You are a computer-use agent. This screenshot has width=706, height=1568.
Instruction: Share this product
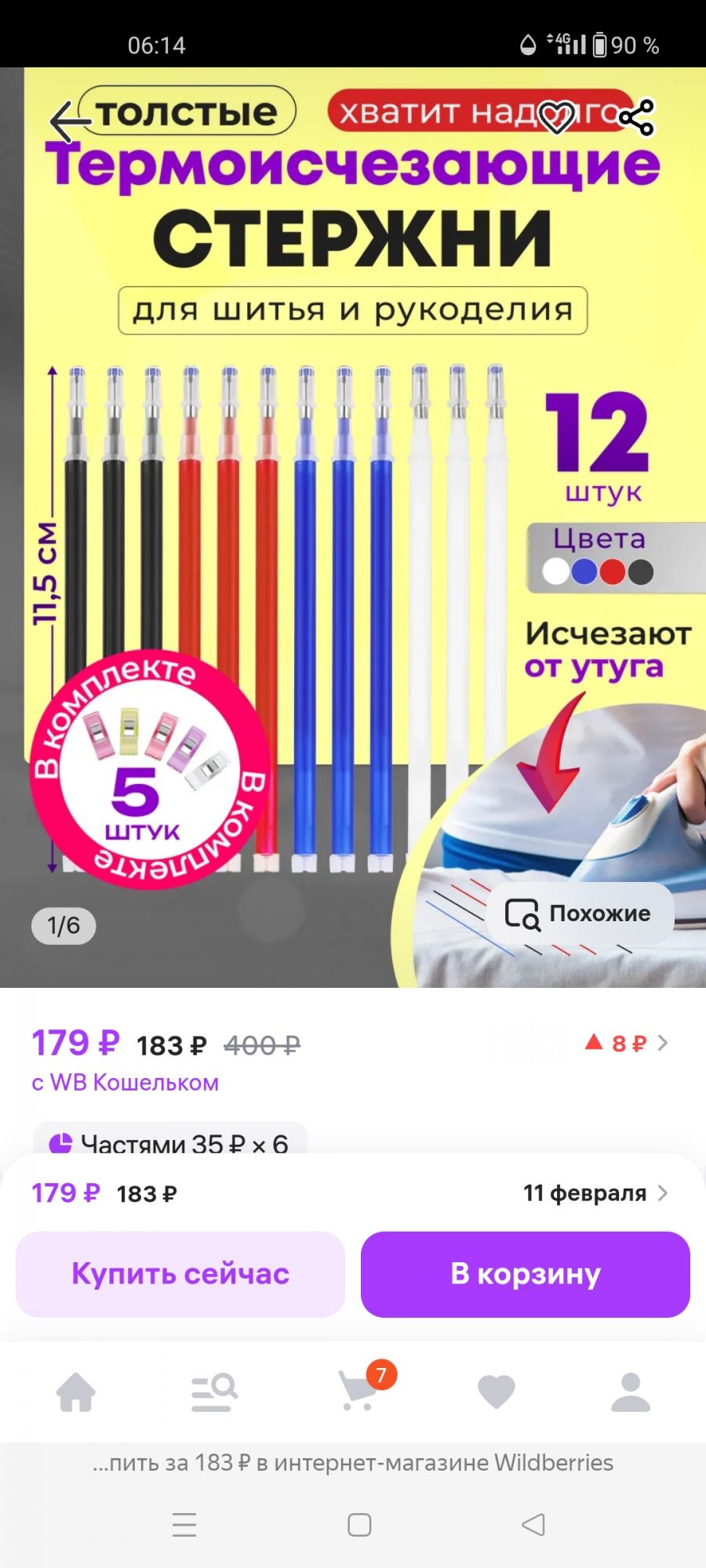pos(636,118)
